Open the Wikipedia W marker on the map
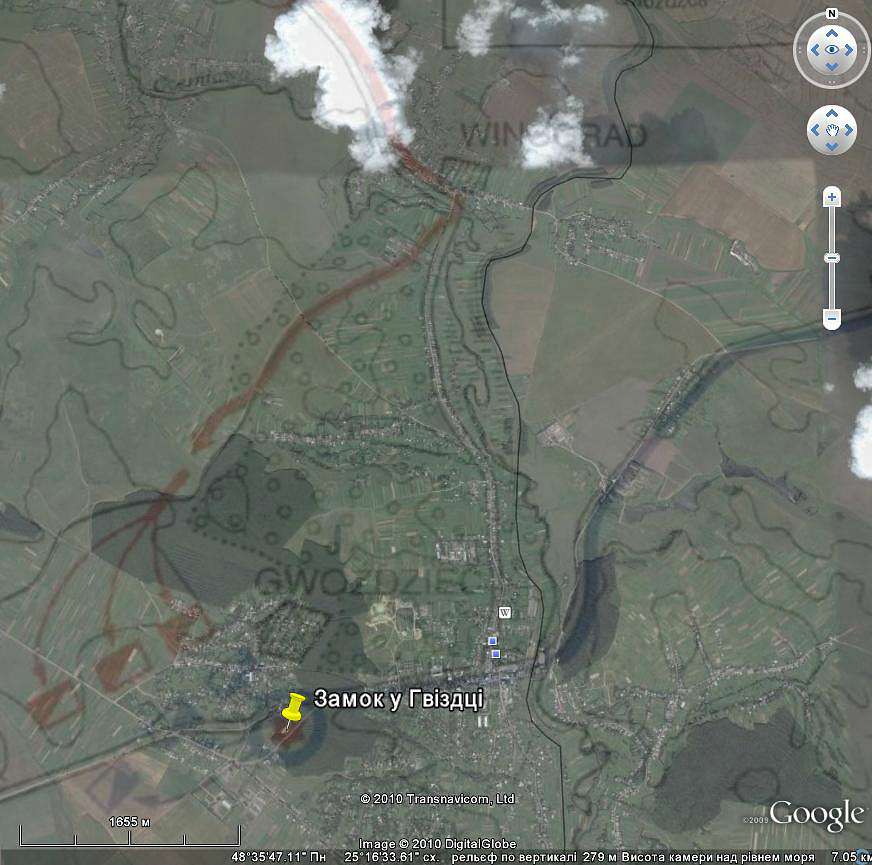Screen dimensions: 872x865 pyautogui.click(x=505, y=613)
